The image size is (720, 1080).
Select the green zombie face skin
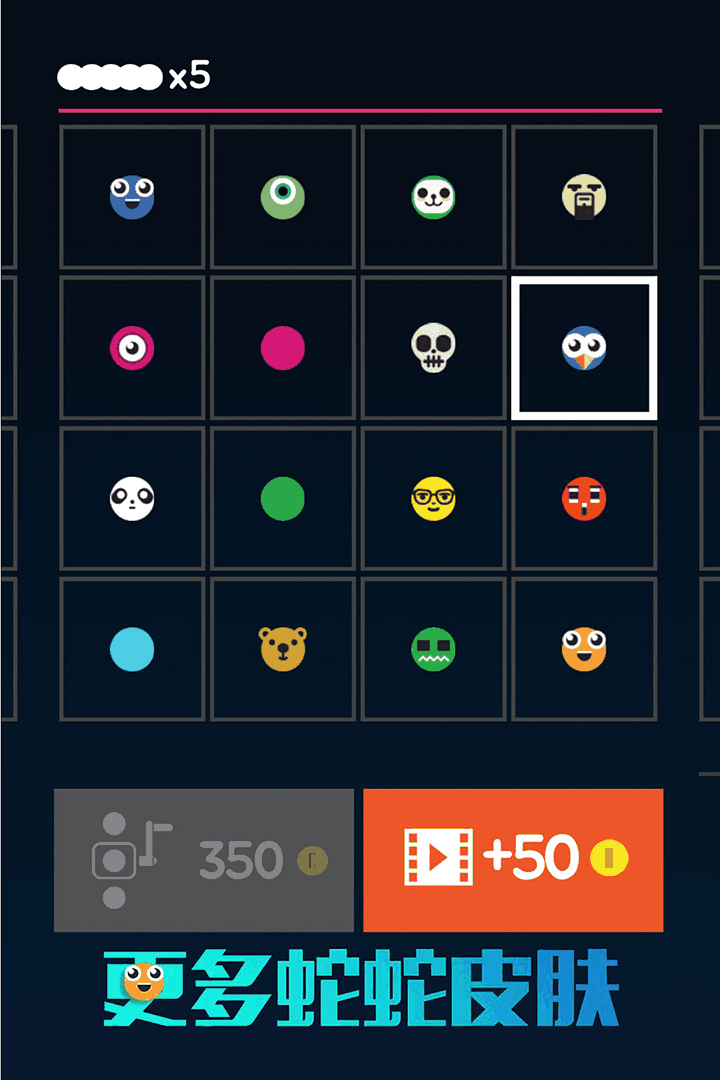(x=433, y=649)
